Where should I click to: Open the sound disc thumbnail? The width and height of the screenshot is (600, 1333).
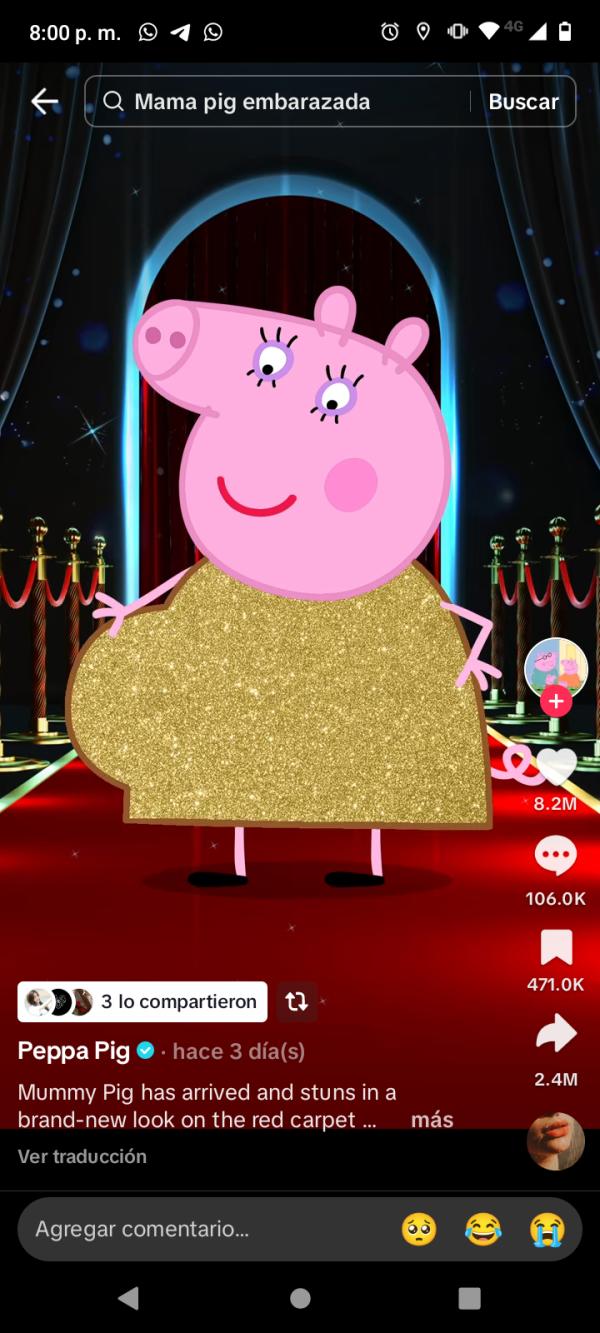coord(555,1141)
